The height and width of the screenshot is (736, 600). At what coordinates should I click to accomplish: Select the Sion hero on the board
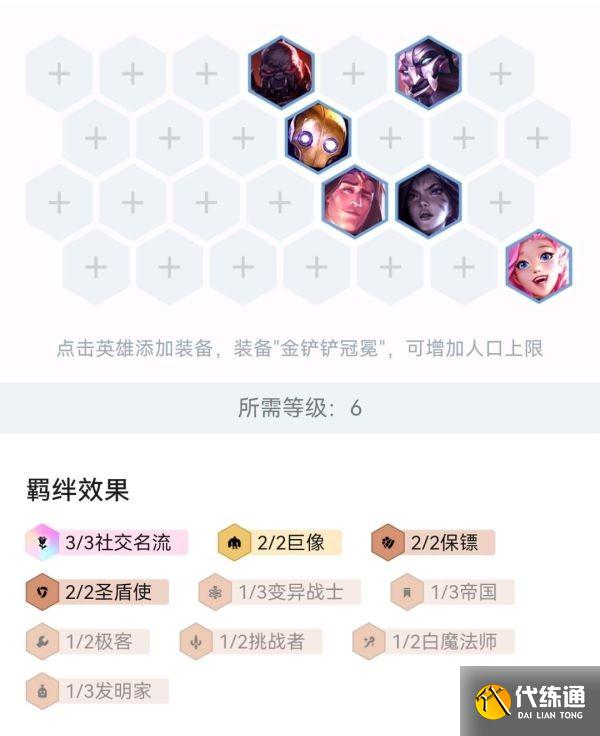[x=281, y=72]
